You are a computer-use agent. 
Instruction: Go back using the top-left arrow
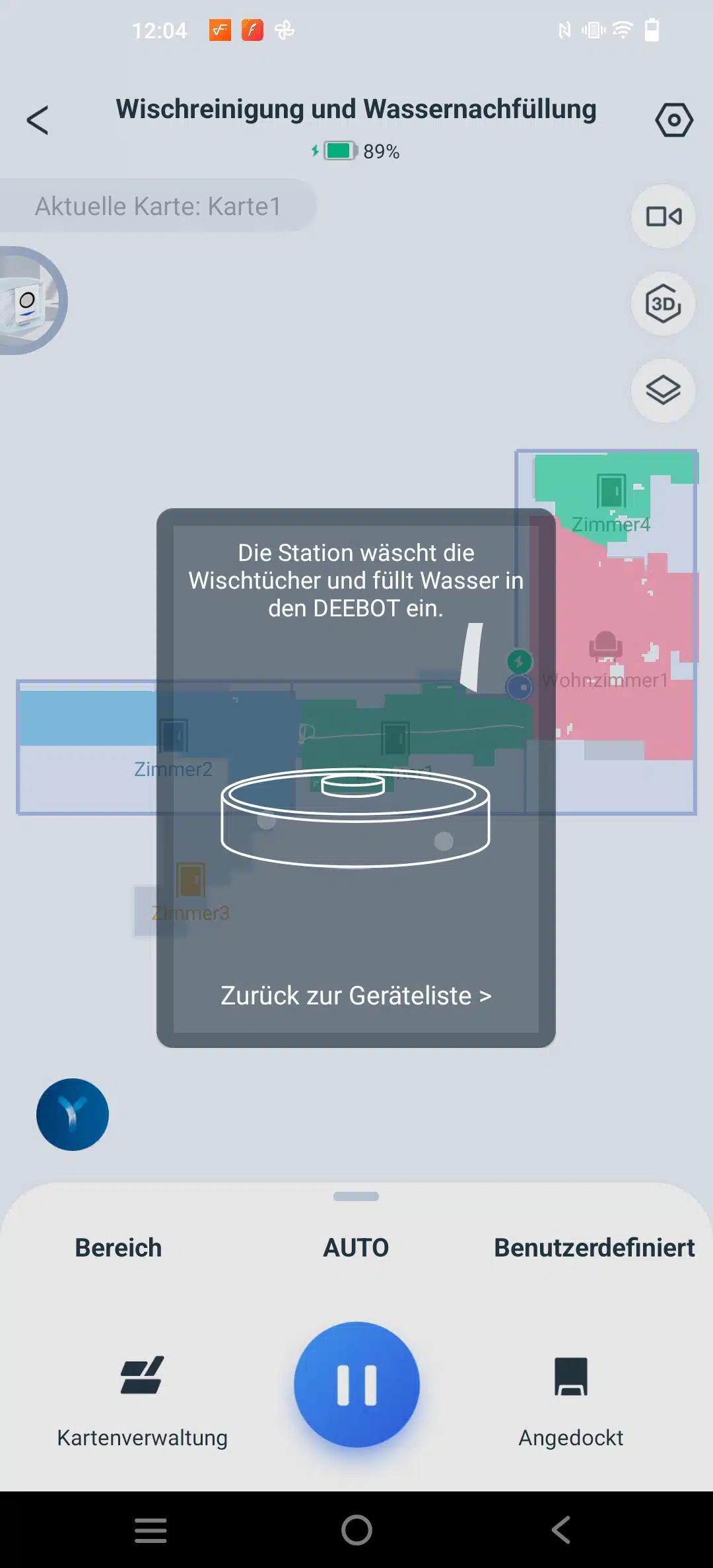pyautogui.click(x=38, y=120)
